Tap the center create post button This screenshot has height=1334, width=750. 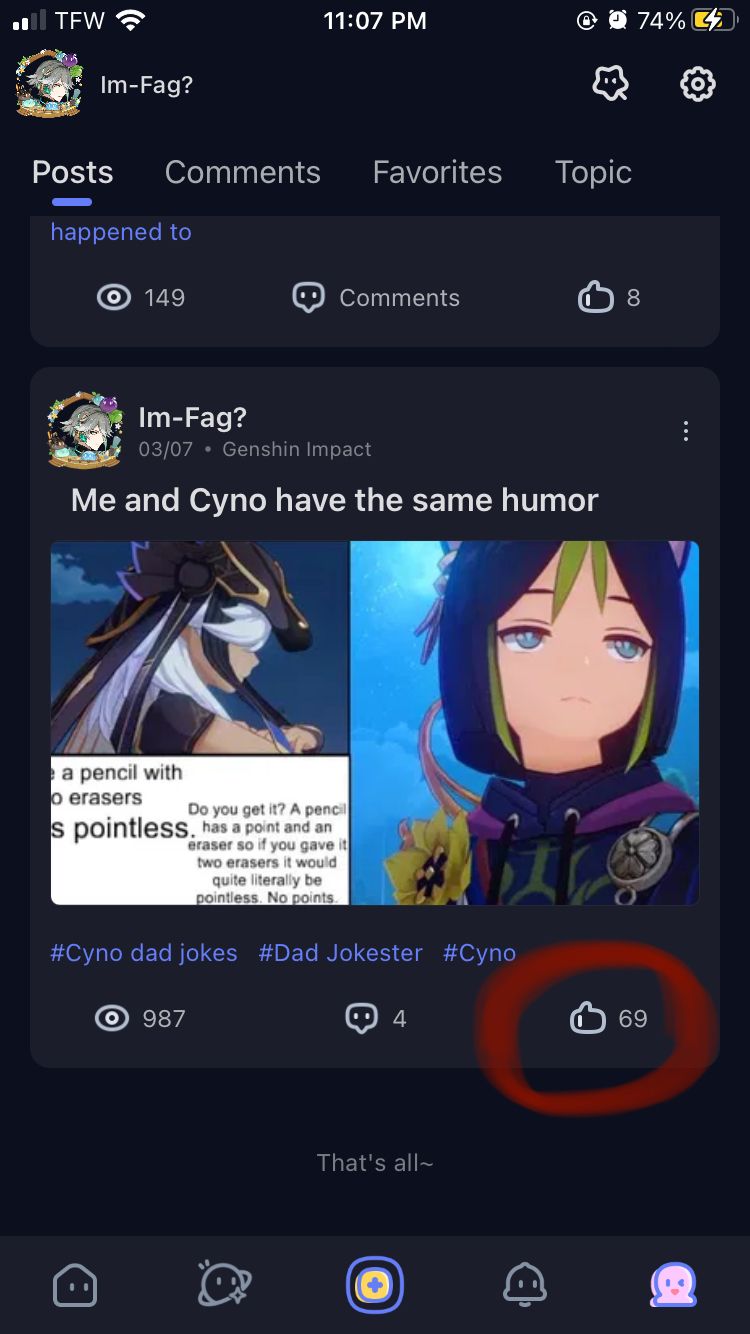pyautogui.click(x=375, y=1286)
